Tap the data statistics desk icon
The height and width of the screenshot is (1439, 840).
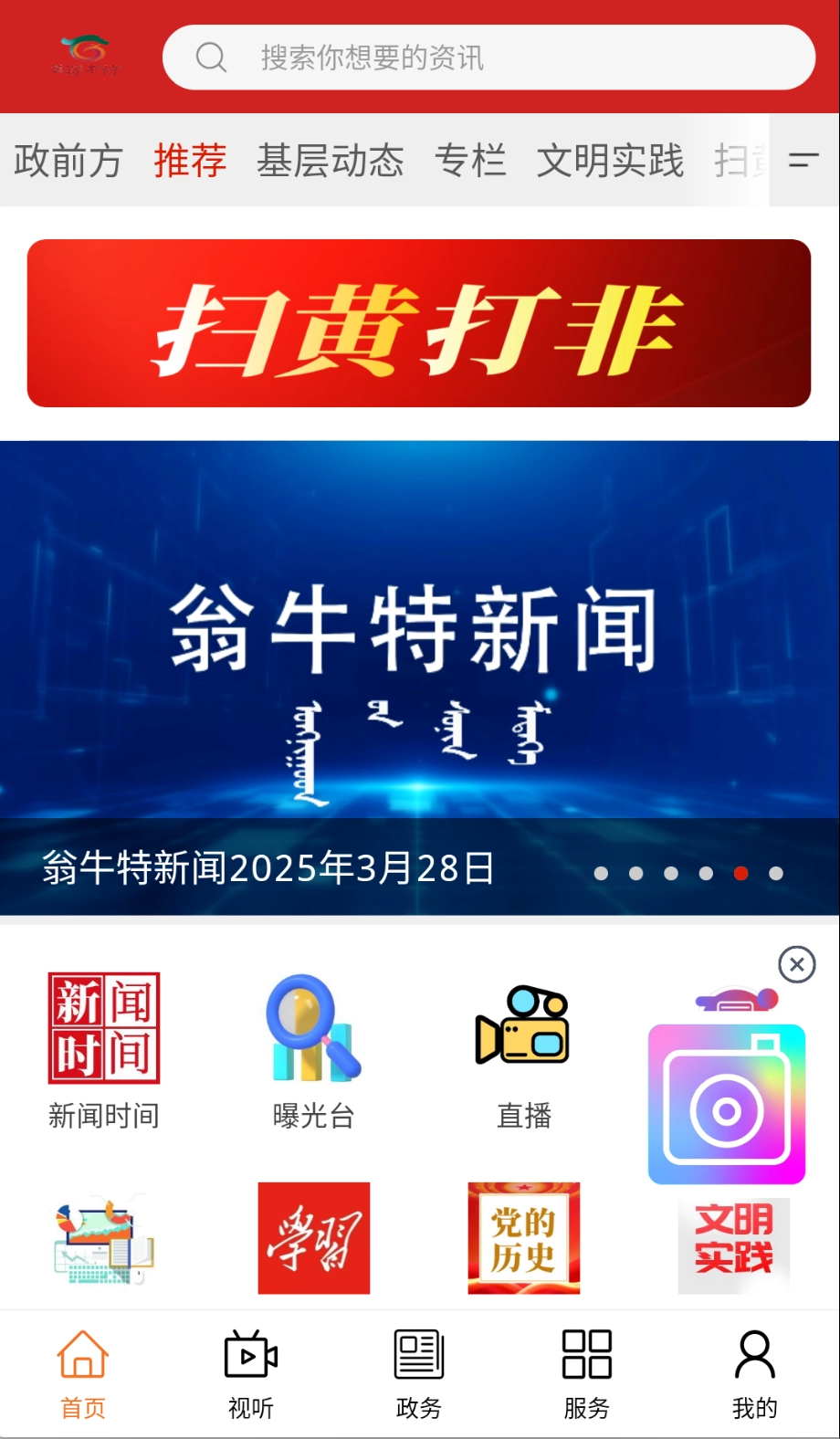(103, 1239)
